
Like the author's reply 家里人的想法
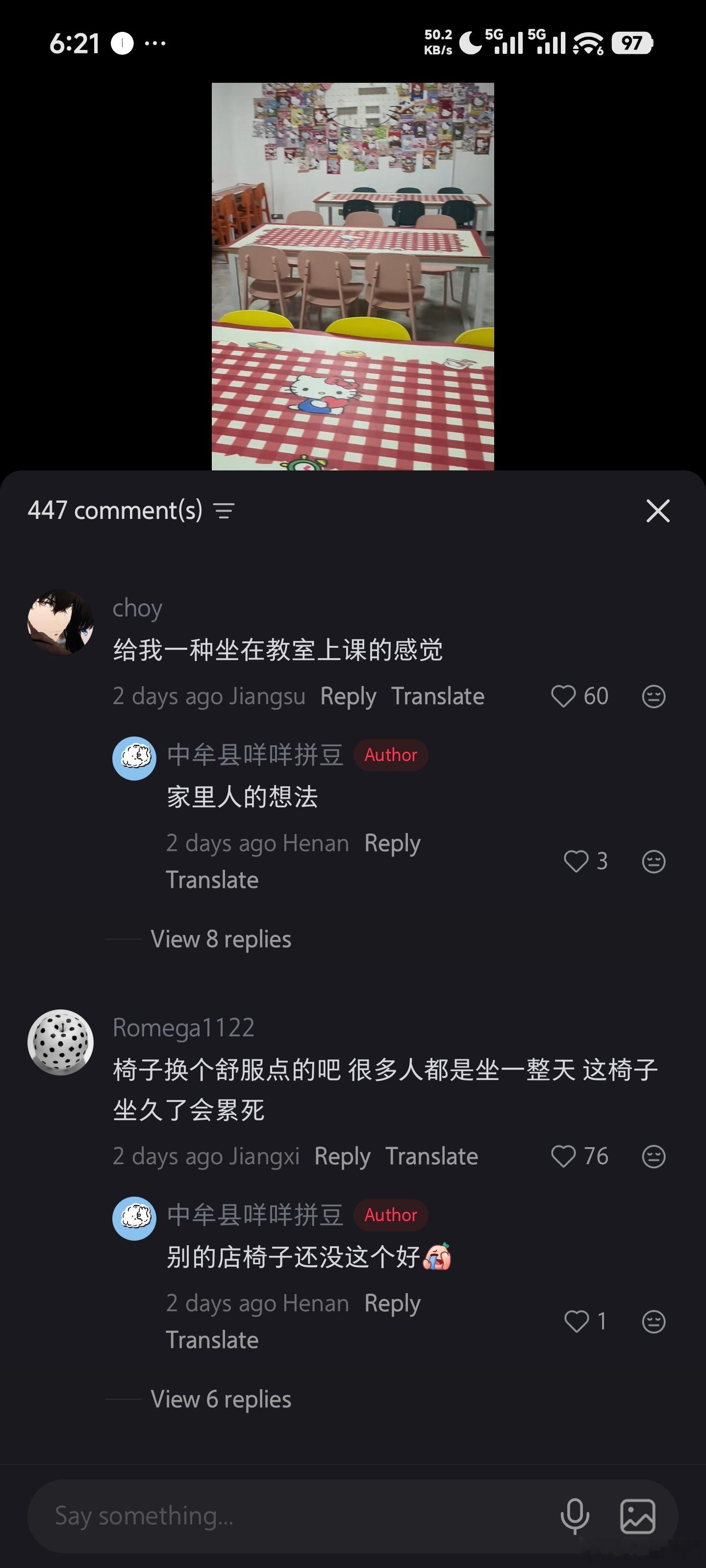577,861
